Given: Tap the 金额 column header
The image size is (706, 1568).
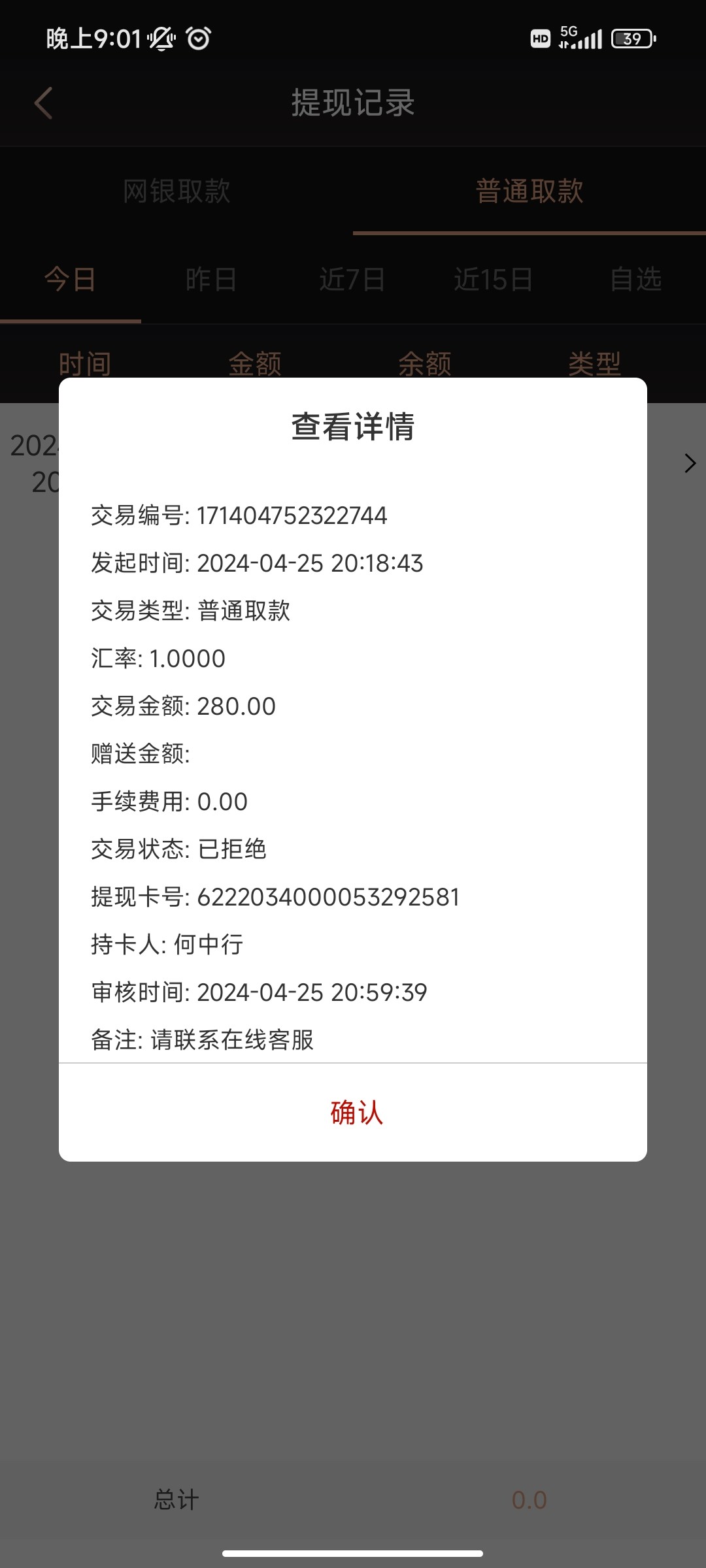Looking at the screenshot, I should coord(255,364).
